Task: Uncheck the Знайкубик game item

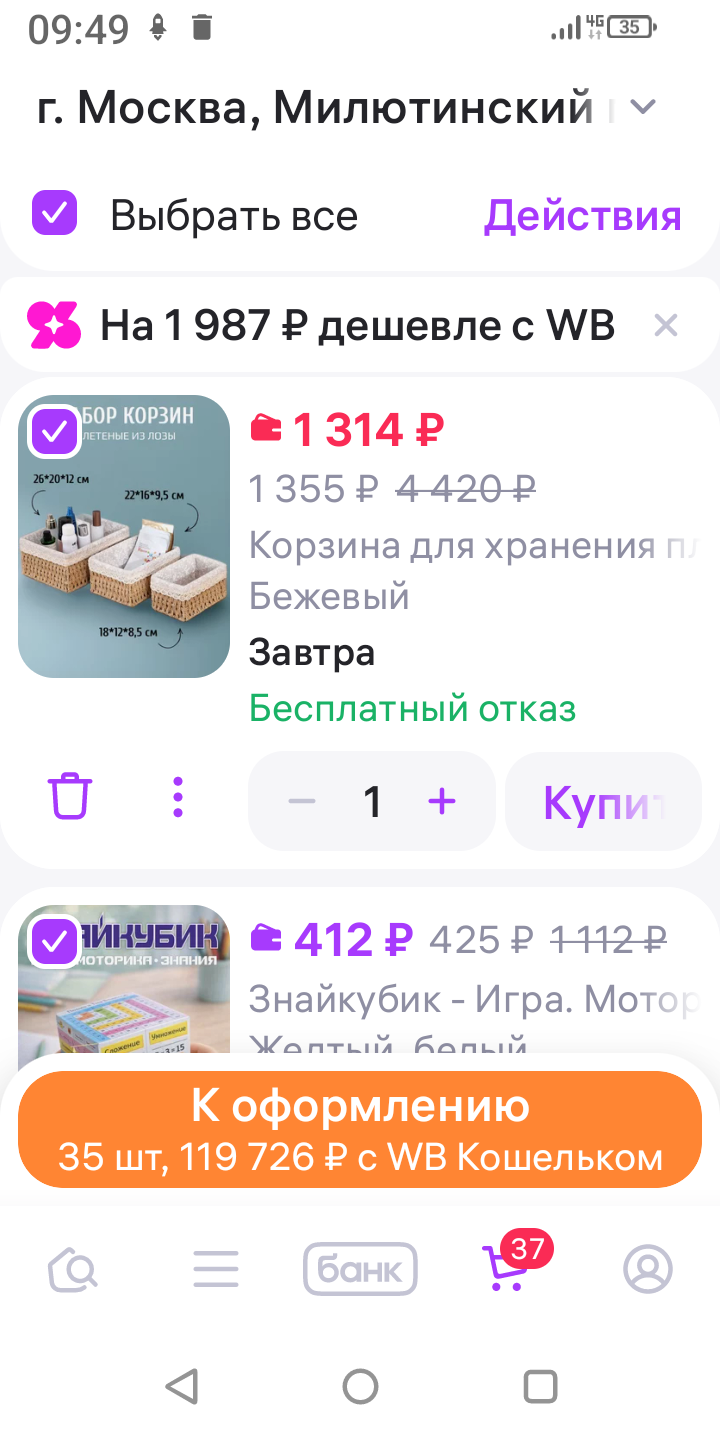Action: (x=54, y=941)
